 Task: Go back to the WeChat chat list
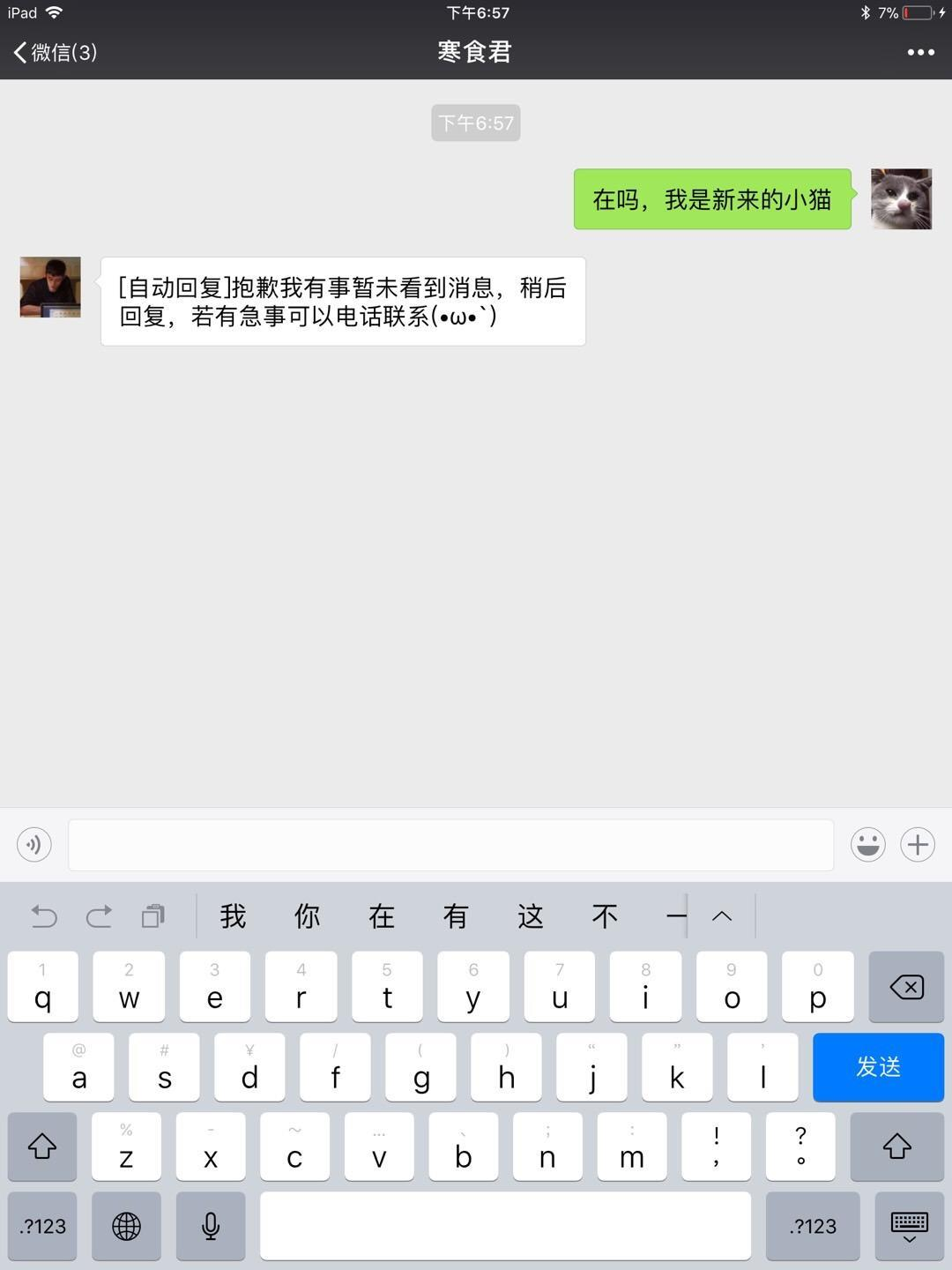pyautogui.click(x=55, y=53)
